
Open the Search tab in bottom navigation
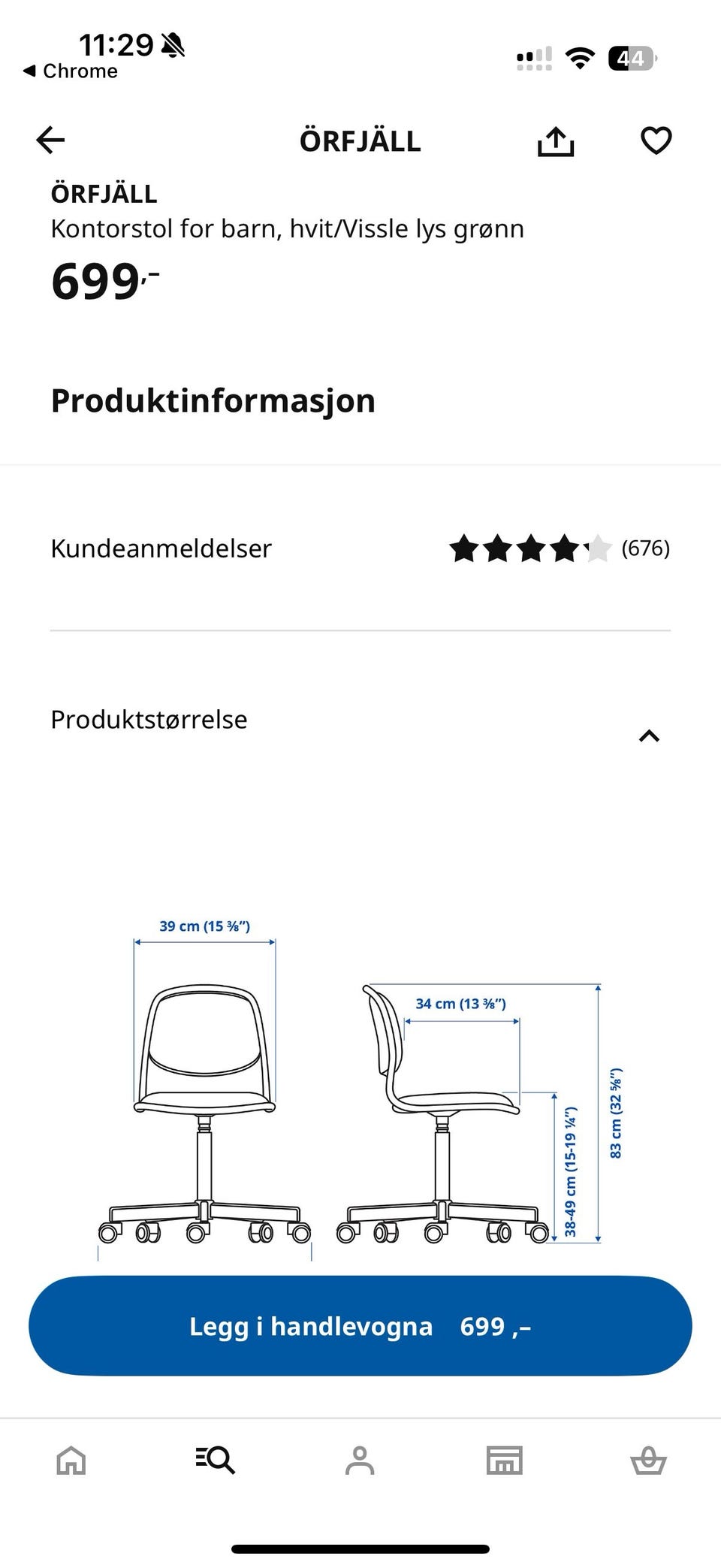(x=216, y=1461)
